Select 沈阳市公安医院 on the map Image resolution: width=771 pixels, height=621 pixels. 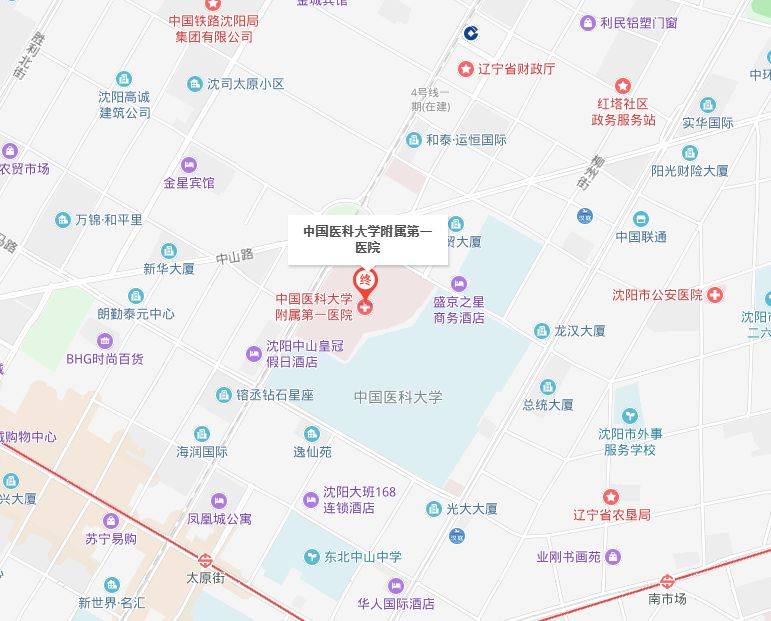(715, 295)
